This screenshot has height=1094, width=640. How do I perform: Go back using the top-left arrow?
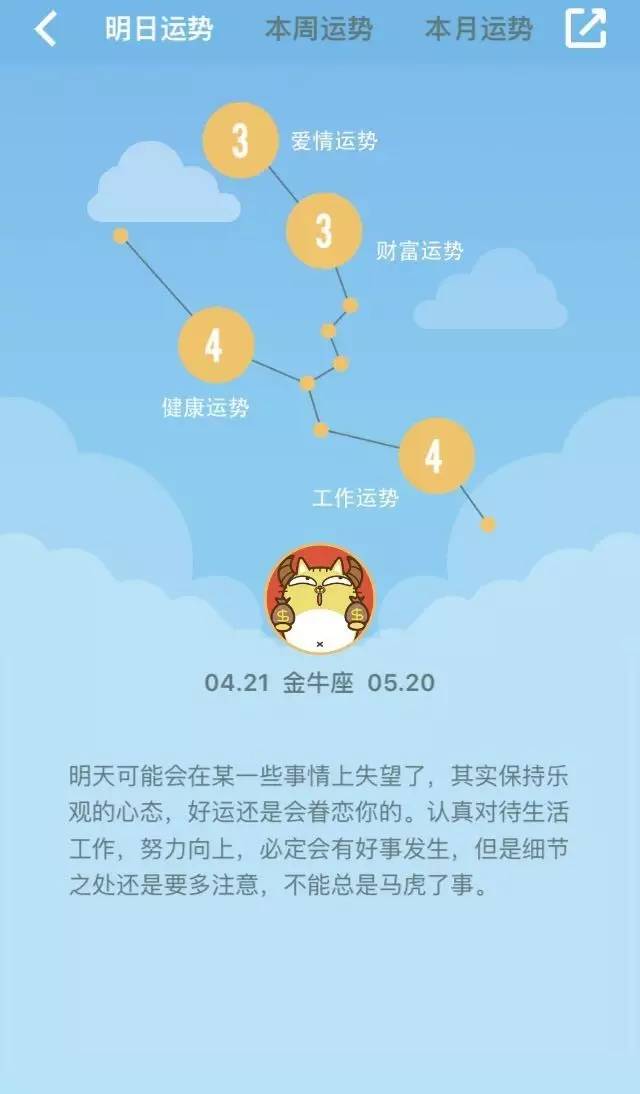pyautogui.click(x=45, y=29)
